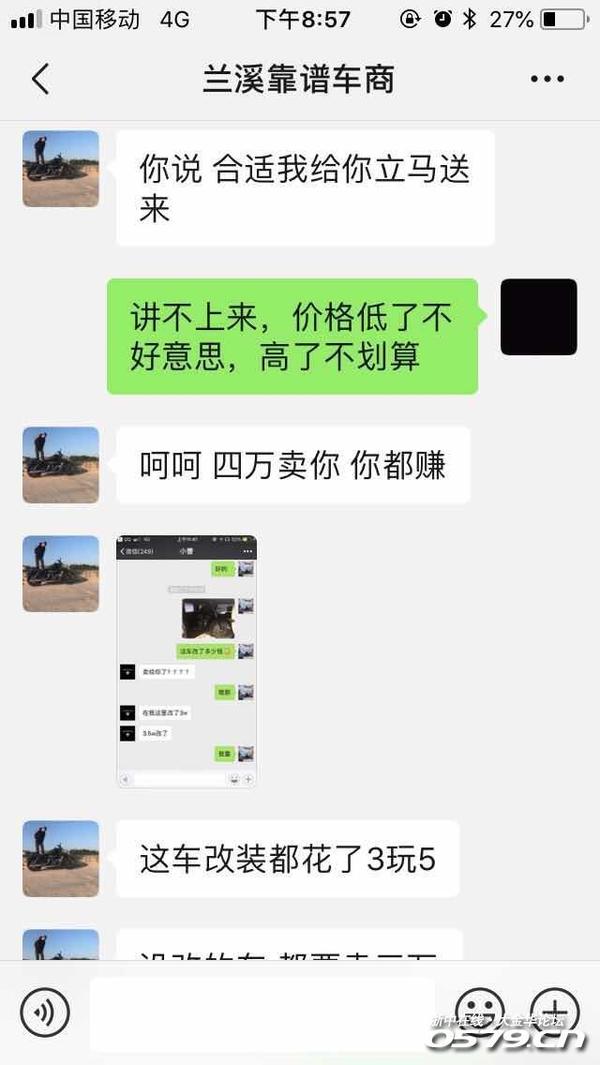600x1065 pixels.
Task: Go back from the 兰溪靠谱车商 chat
Action: (40, 79)
